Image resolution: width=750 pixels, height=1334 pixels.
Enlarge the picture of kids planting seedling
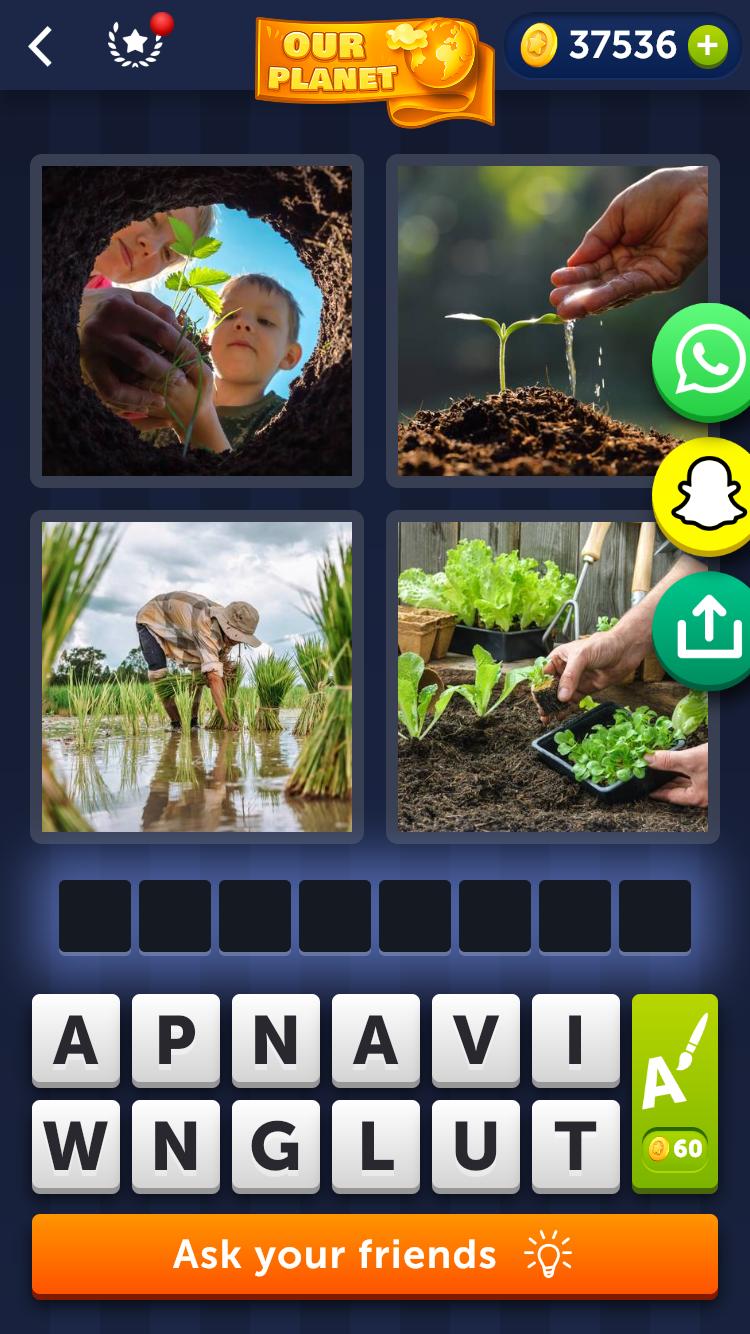tap(197, 321)
